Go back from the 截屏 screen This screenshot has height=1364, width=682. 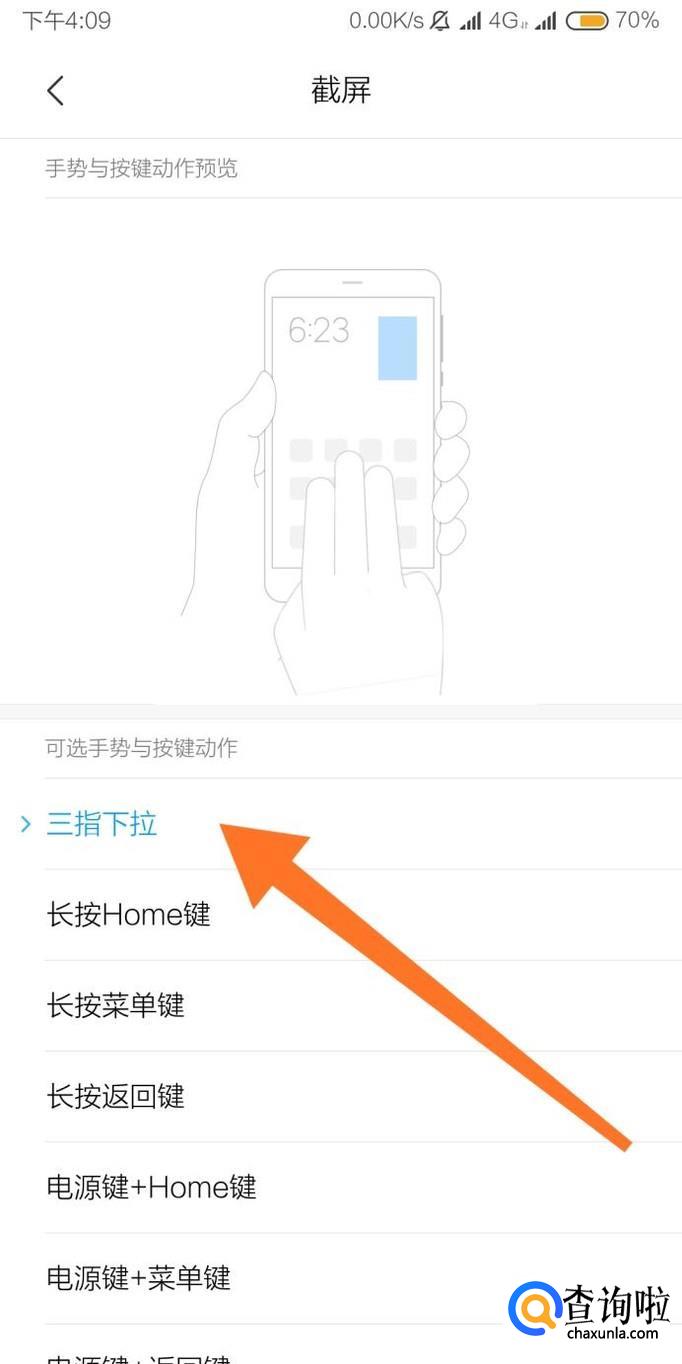55,91
